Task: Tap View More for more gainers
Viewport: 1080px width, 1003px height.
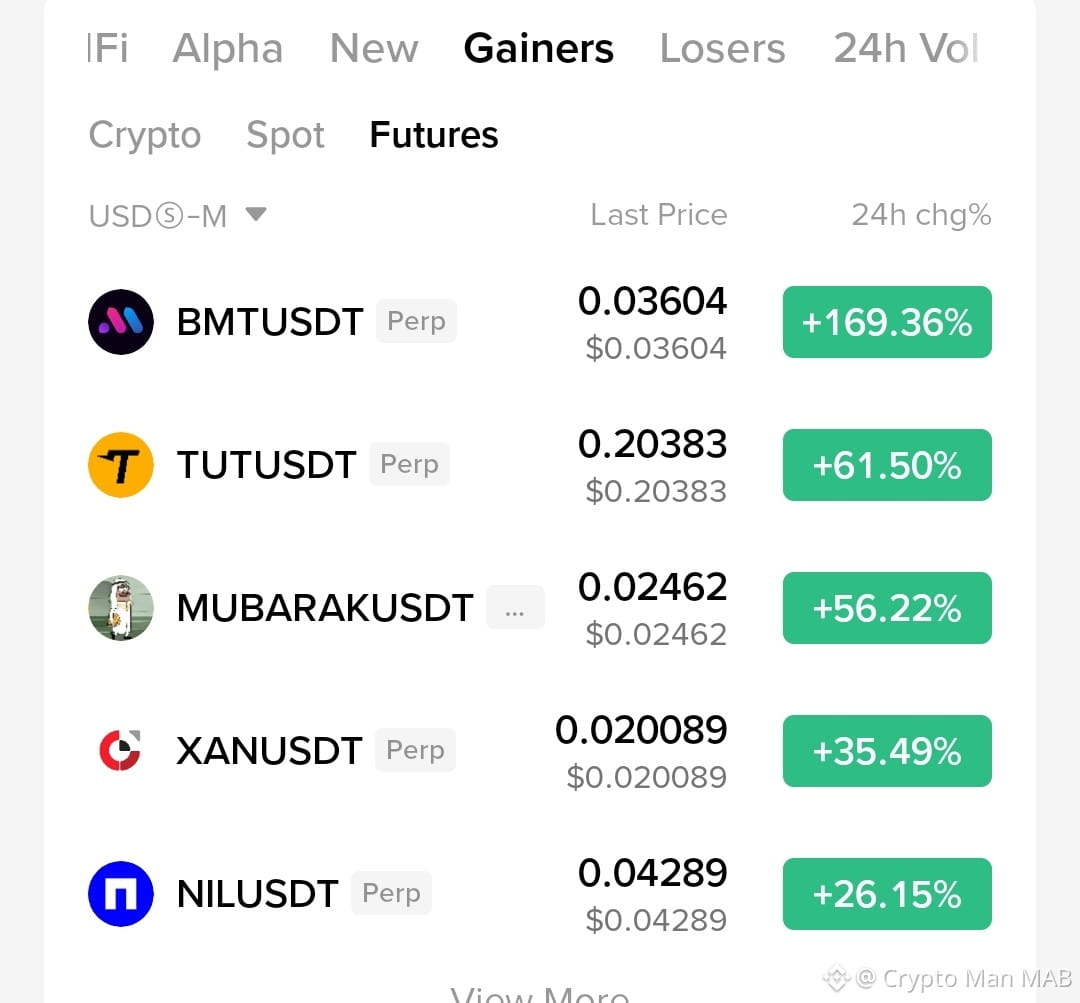Action: pos(540,993)
